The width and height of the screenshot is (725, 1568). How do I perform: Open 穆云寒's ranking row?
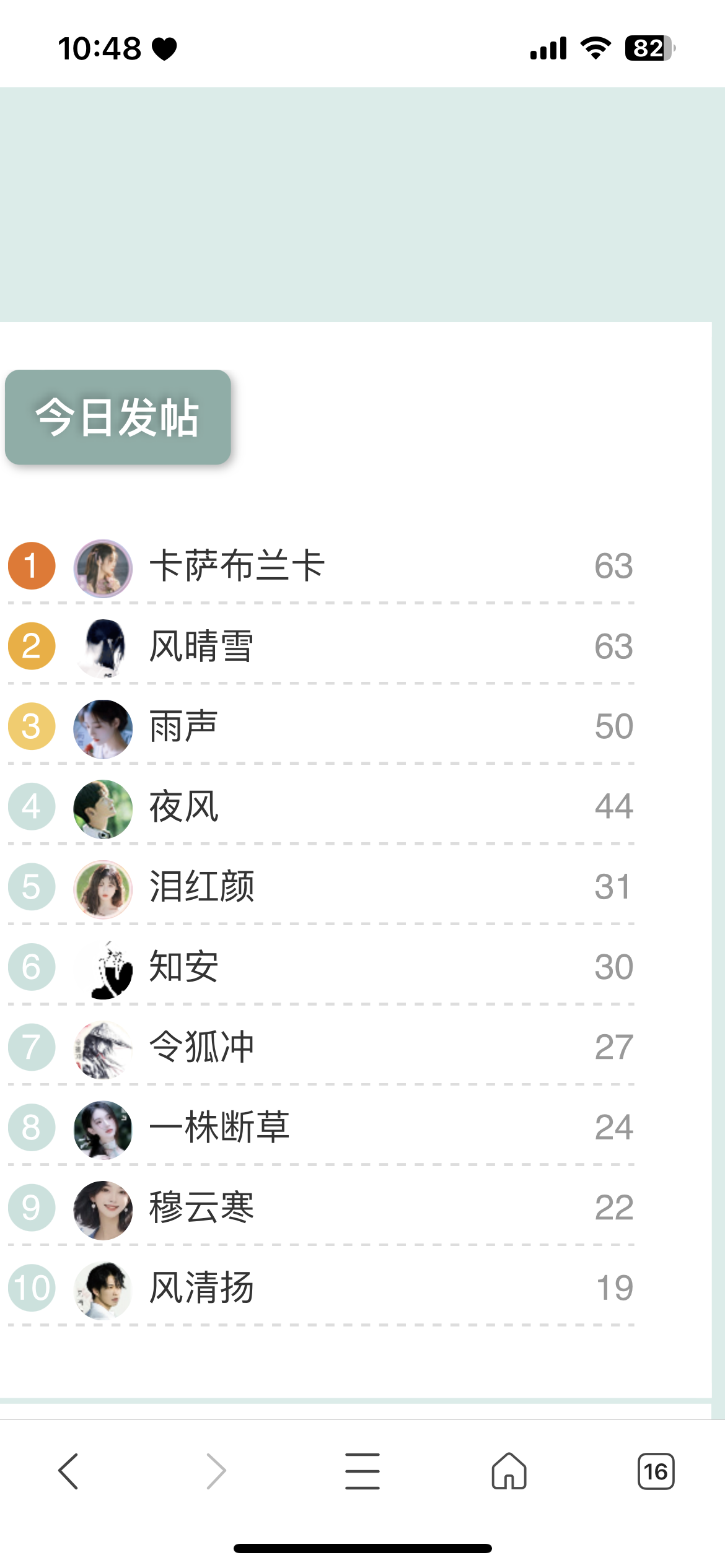pos(201,1208)
